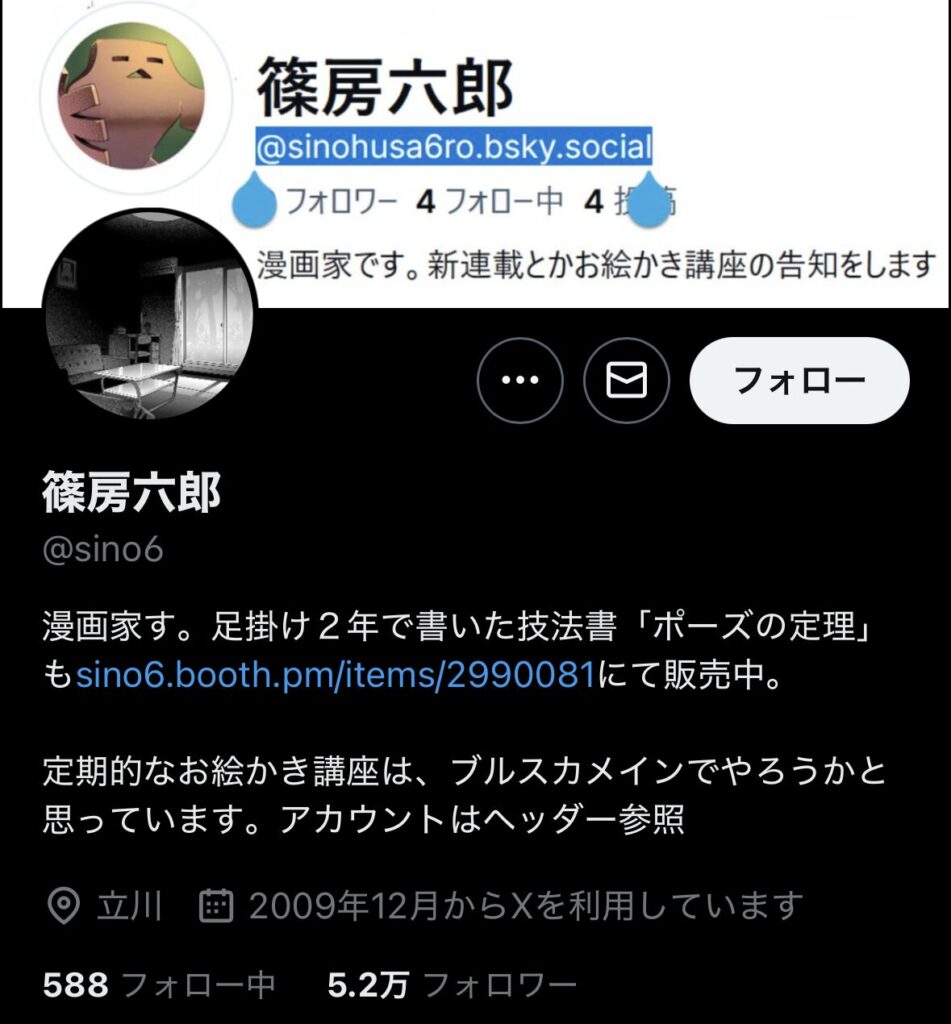
Task: Open the list of 588 フォロー中
Action: click(159, 984)
